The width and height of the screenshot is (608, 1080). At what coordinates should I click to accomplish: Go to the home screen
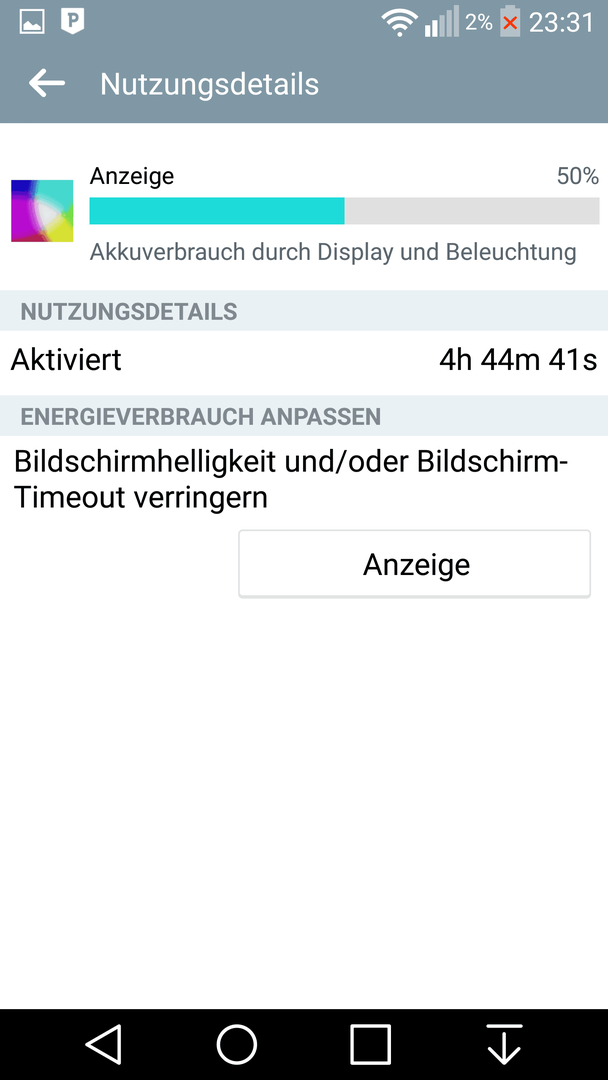point(237,1044)
